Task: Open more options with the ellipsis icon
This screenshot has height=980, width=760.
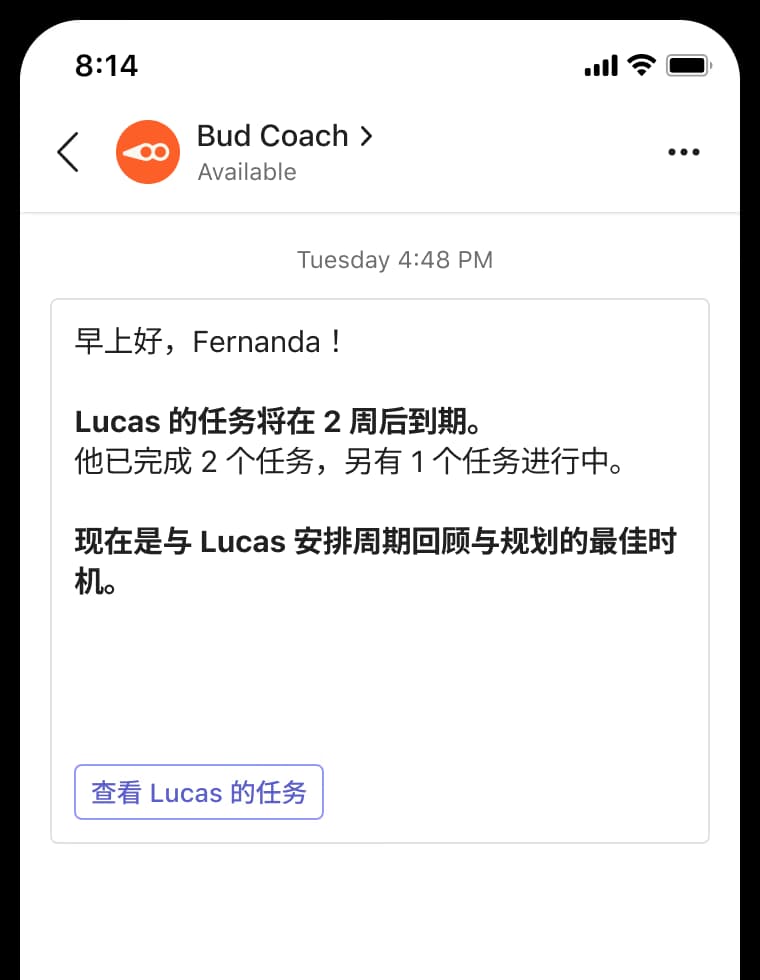Action: pos(684,152)
